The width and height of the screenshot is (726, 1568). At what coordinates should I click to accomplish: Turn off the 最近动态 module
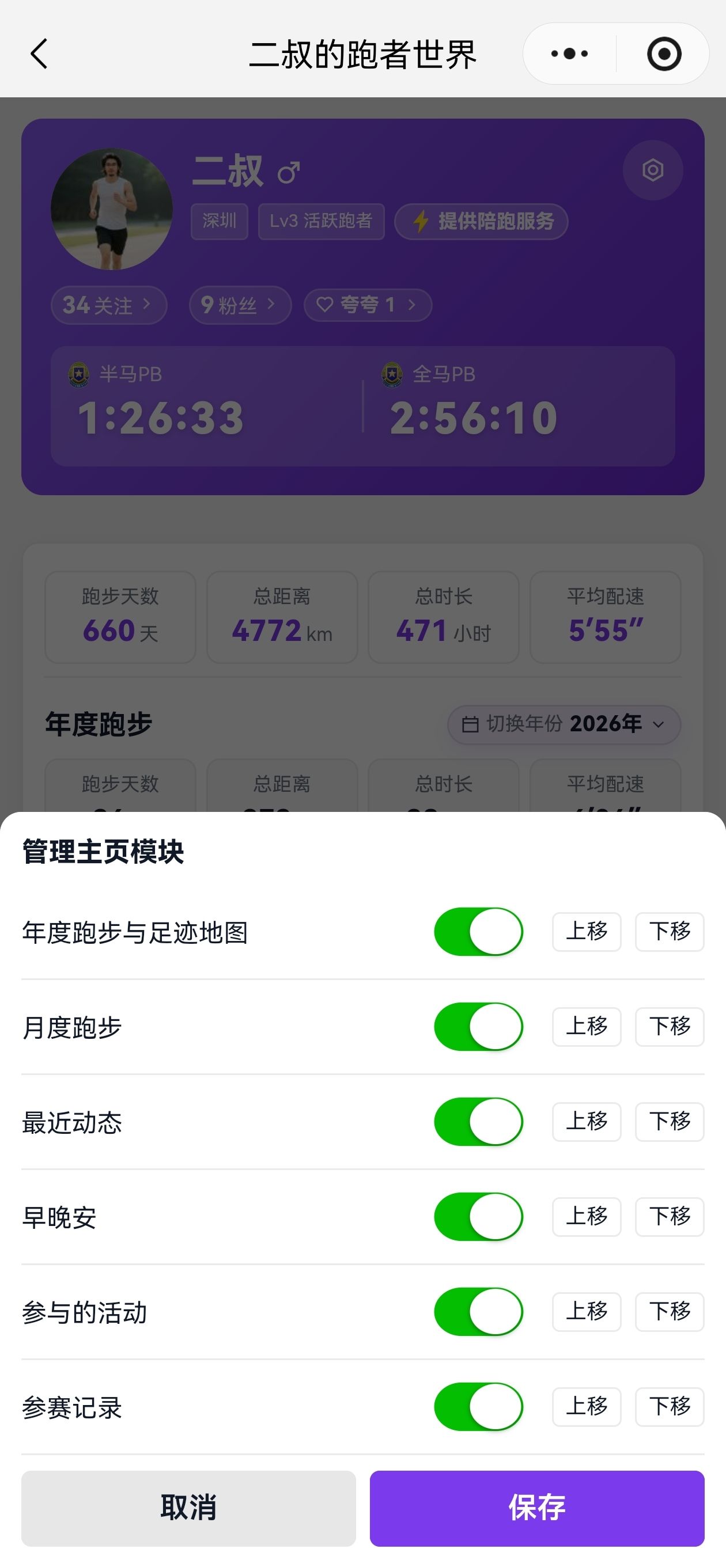(x=478, y=1121)
